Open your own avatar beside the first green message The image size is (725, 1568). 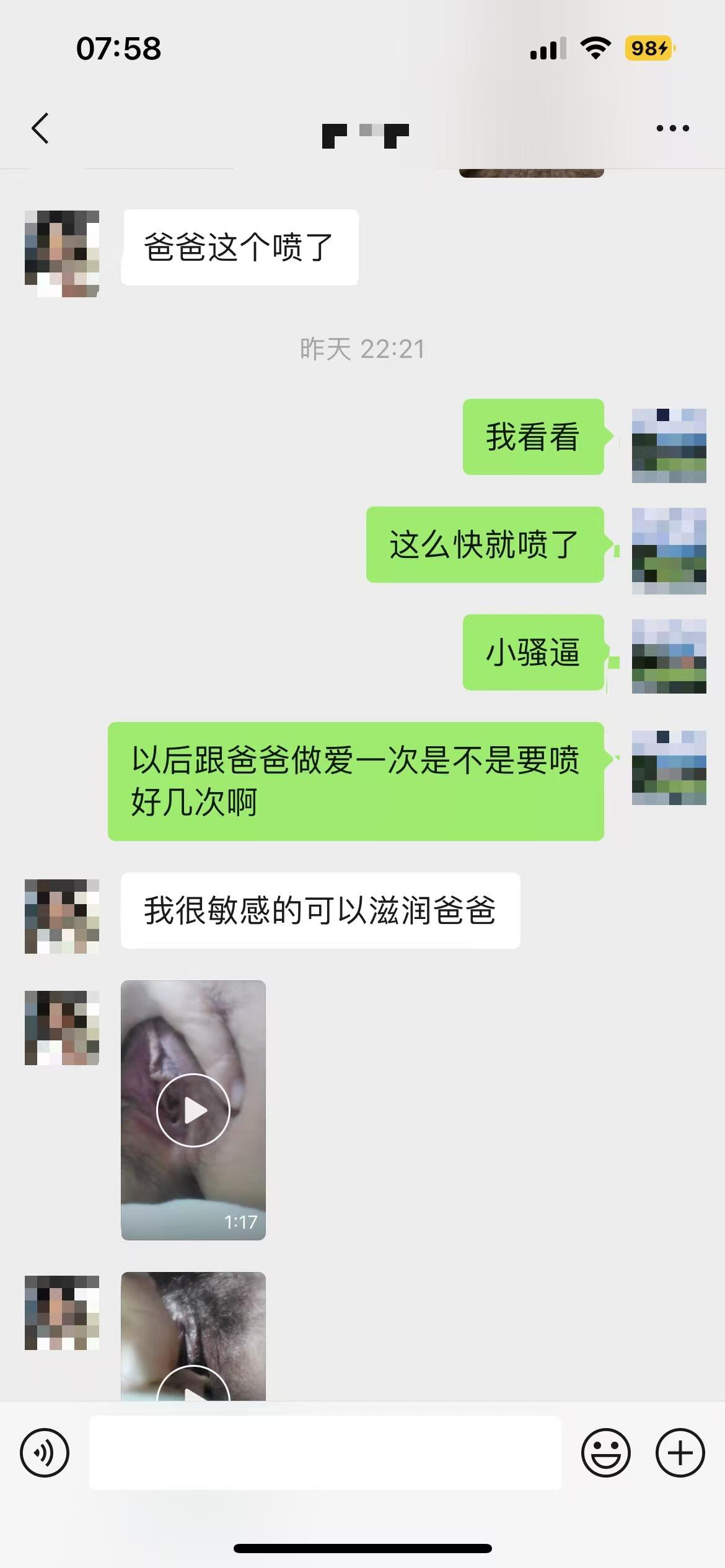point(669,445)
